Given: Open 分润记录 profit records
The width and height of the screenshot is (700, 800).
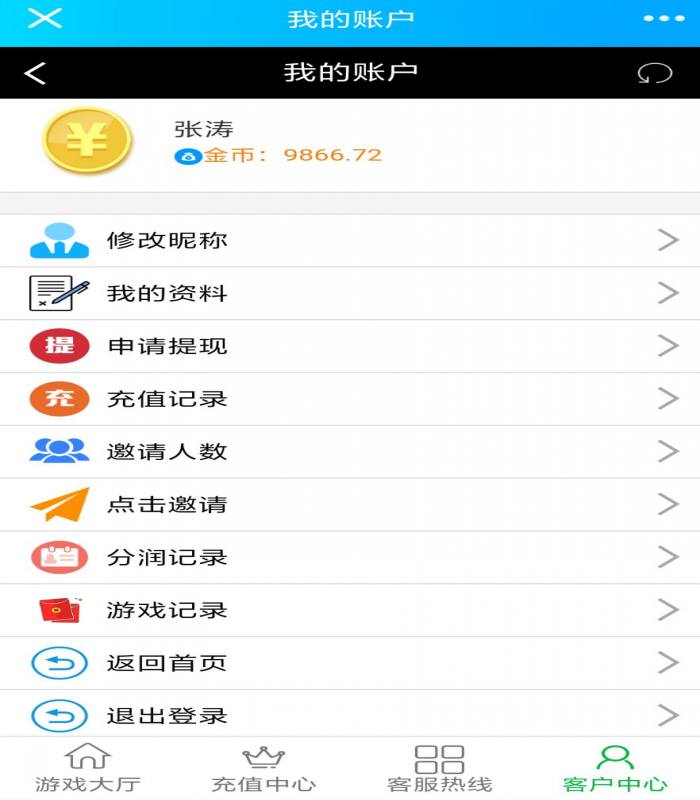Looking at the screenshot, I should [350, 558].
